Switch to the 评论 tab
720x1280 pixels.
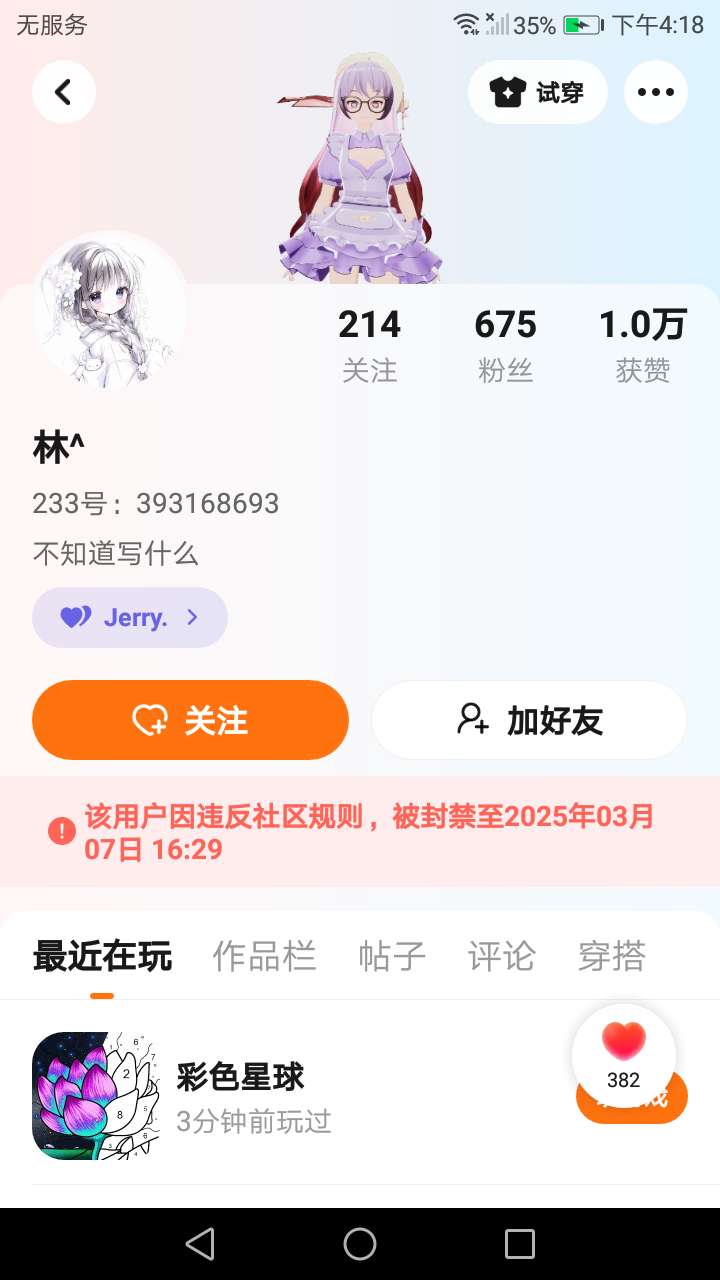[501, 957]
